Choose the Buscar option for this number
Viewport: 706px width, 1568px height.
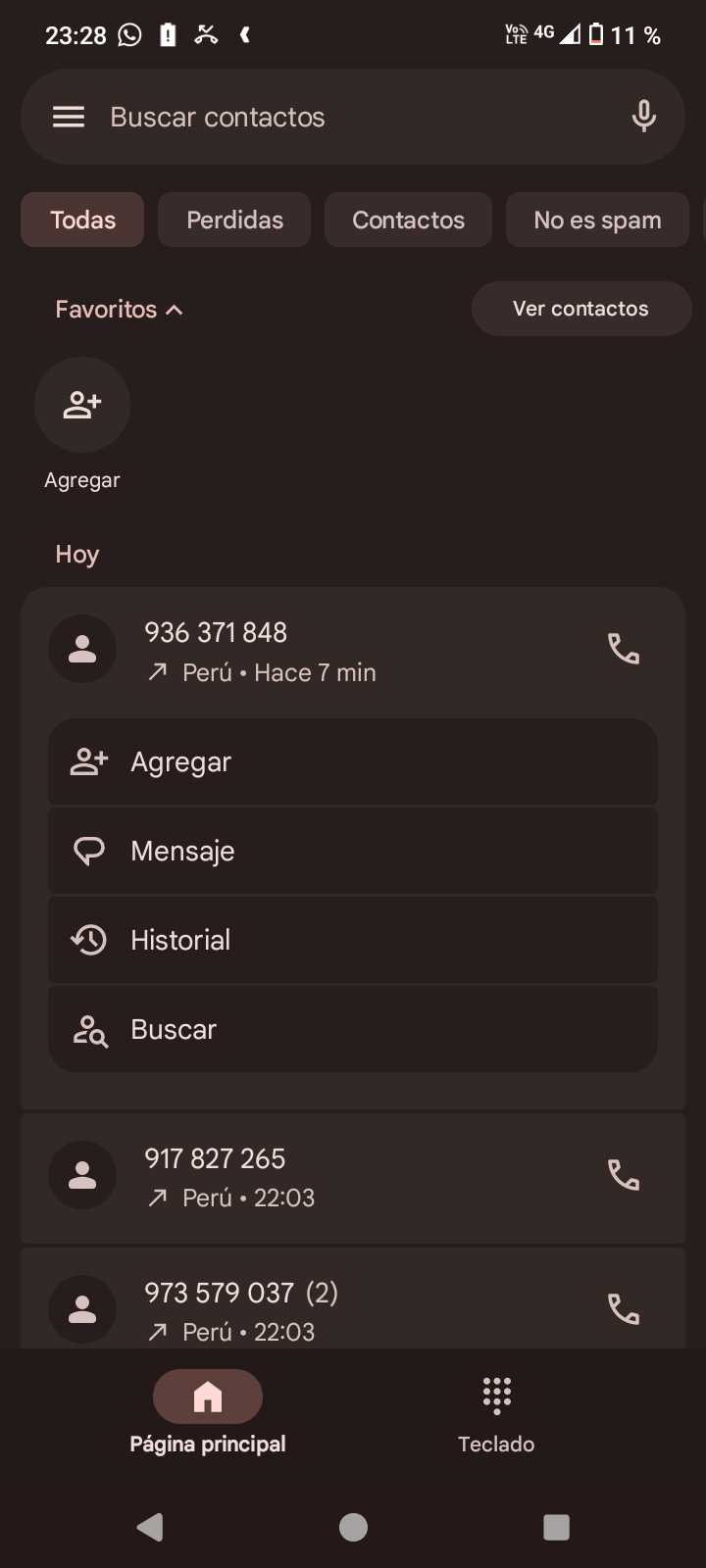(x=353, y=1029)
